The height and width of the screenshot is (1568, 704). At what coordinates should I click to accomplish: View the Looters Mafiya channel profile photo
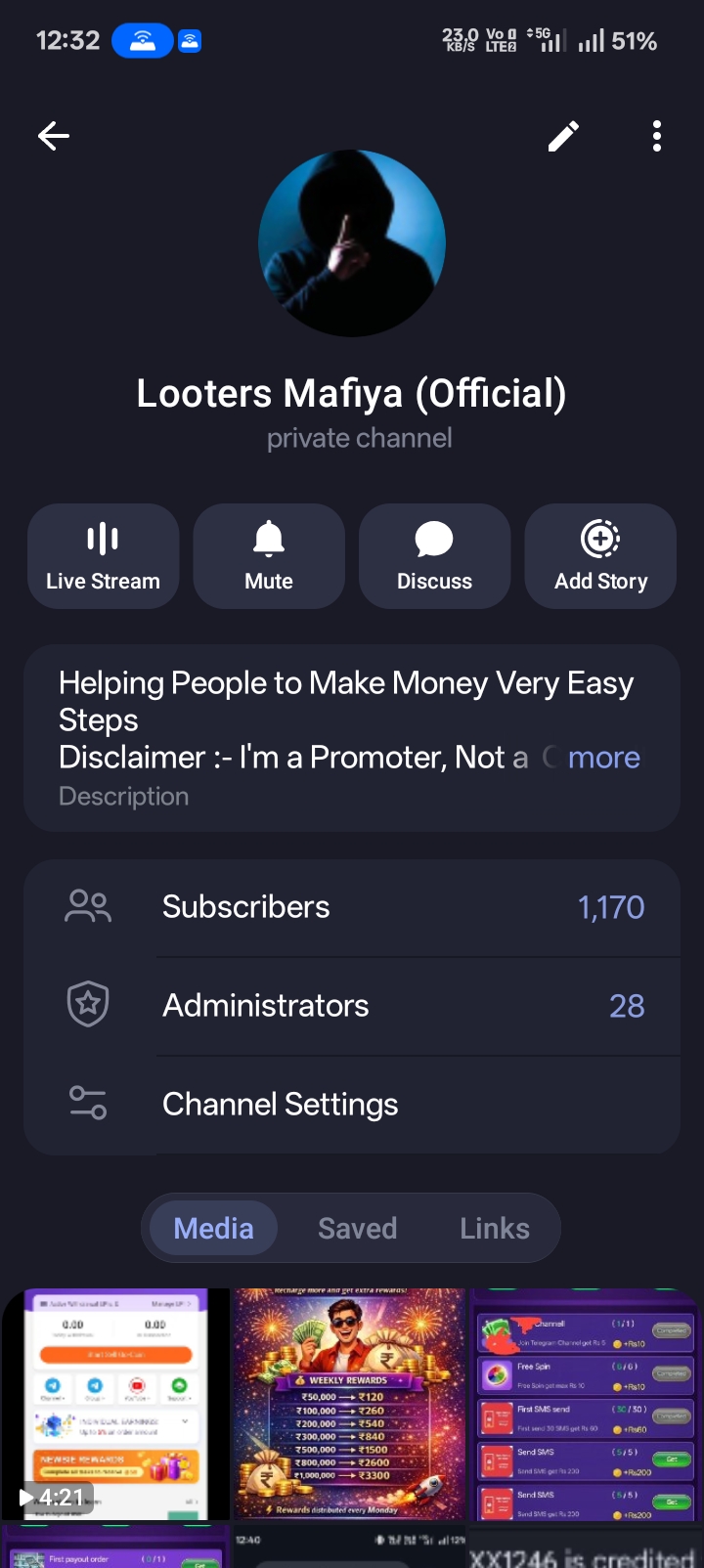352,243
